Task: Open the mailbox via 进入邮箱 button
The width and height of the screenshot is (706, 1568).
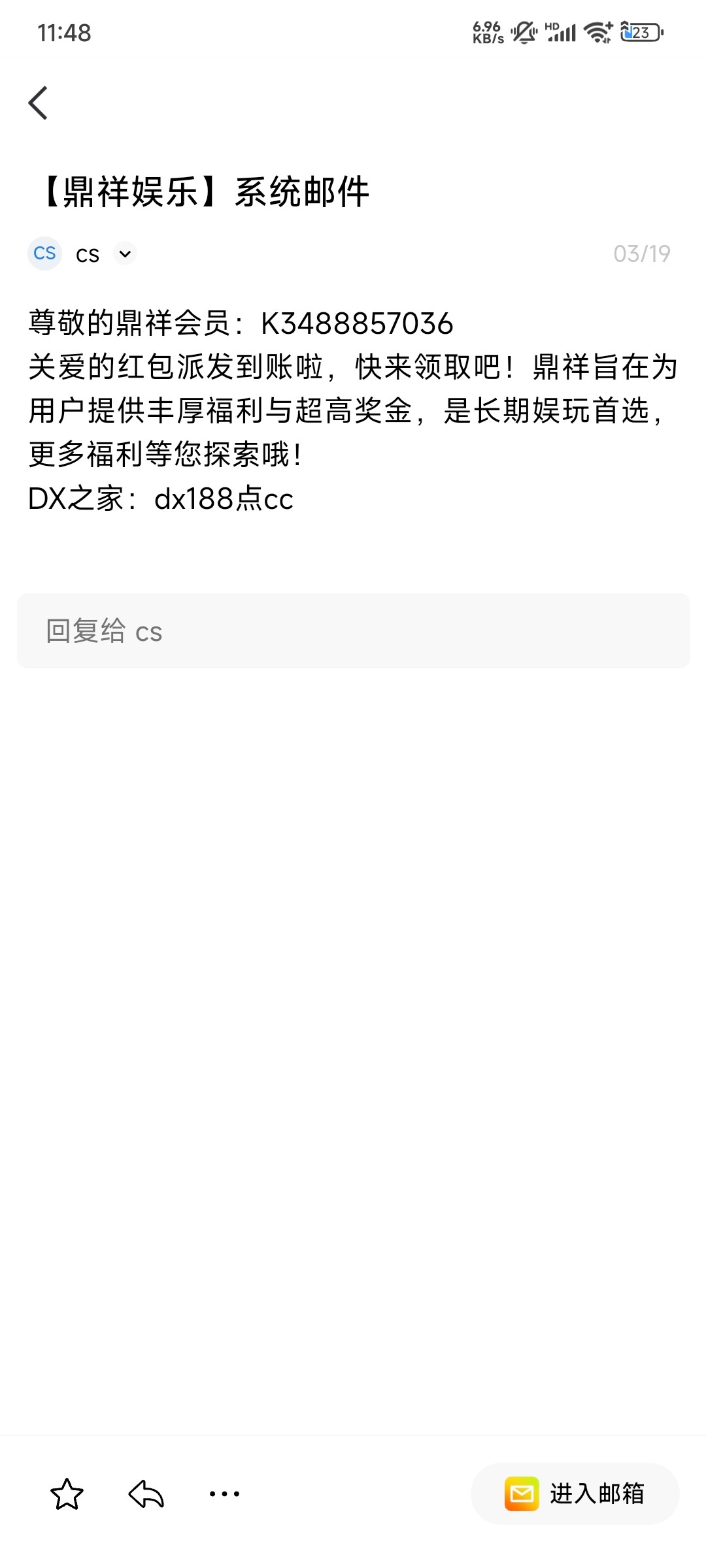Action: coord(575,1494)
